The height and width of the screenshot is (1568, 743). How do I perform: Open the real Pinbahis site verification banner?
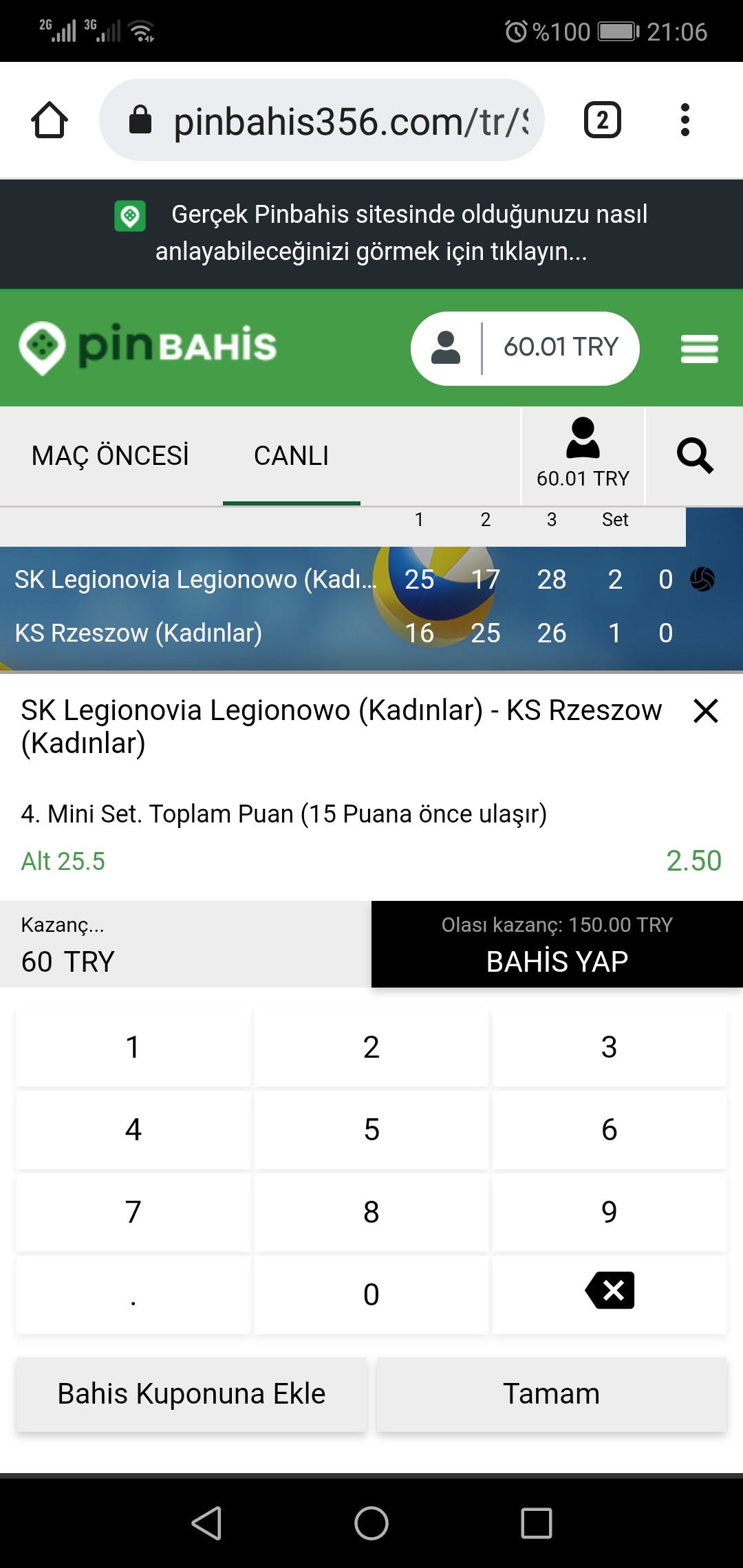point(371,233)
